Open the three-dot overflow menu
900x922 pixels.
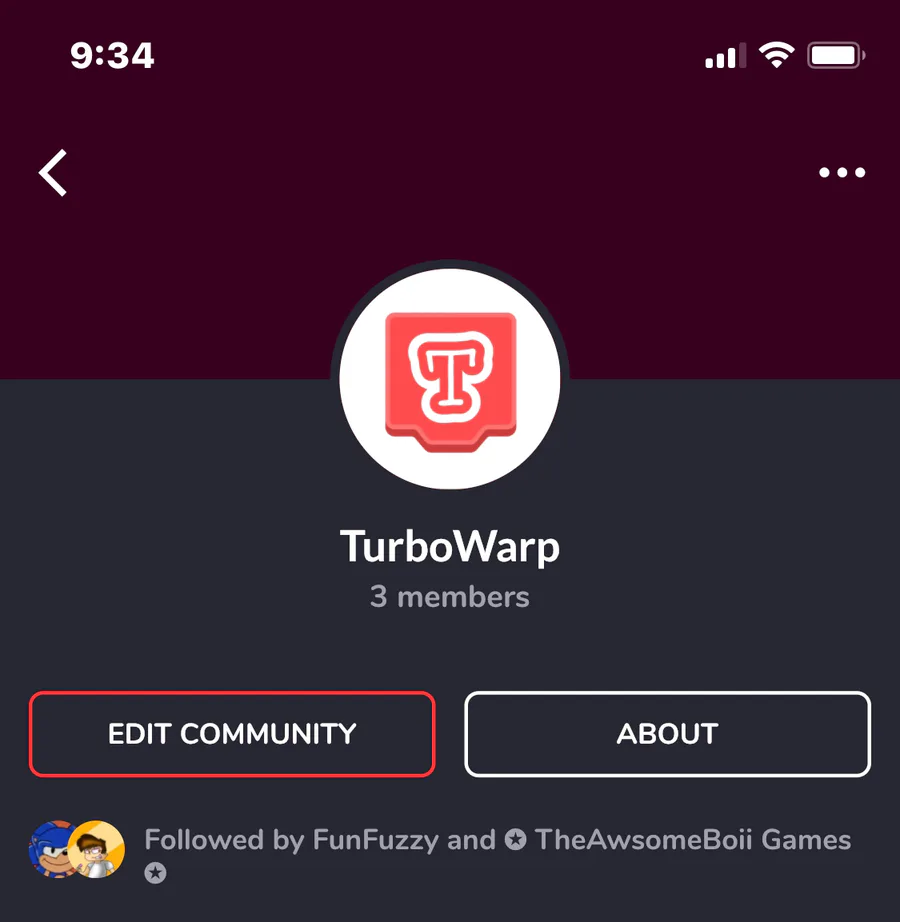[x=842, y=173]
